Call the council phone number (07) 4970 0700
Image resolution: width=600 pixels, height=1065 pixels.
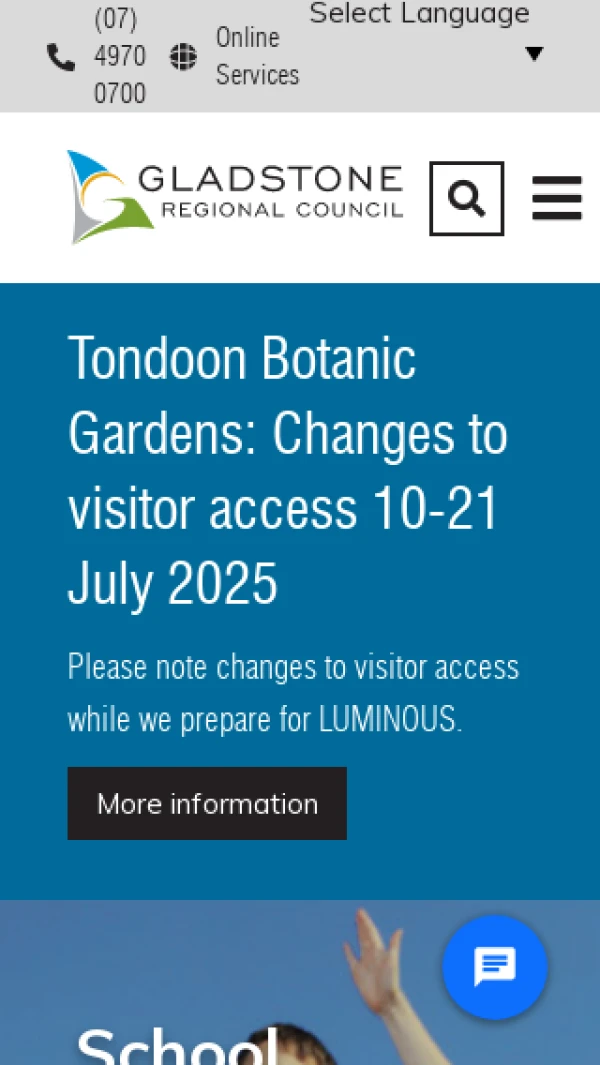pos(119,56)
